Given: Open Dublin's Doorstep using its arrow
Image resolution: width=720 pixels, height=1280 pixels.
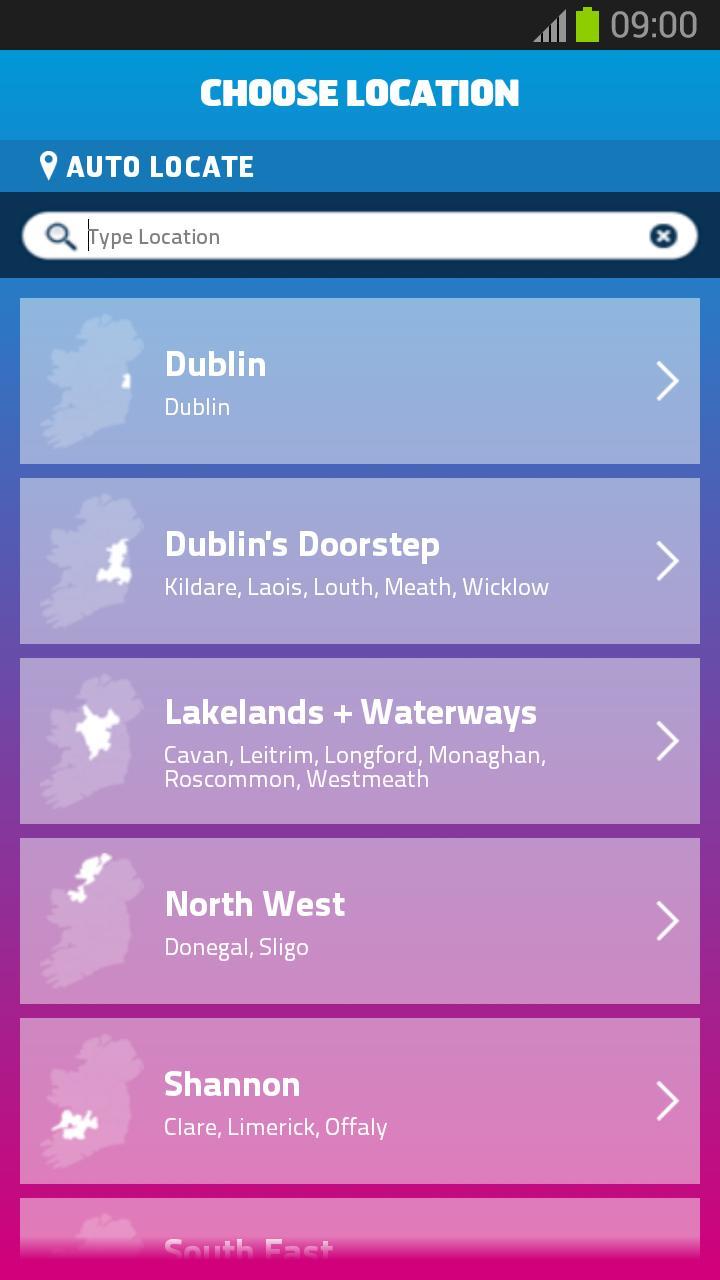Looking at the screenshot, I should 667,560.
